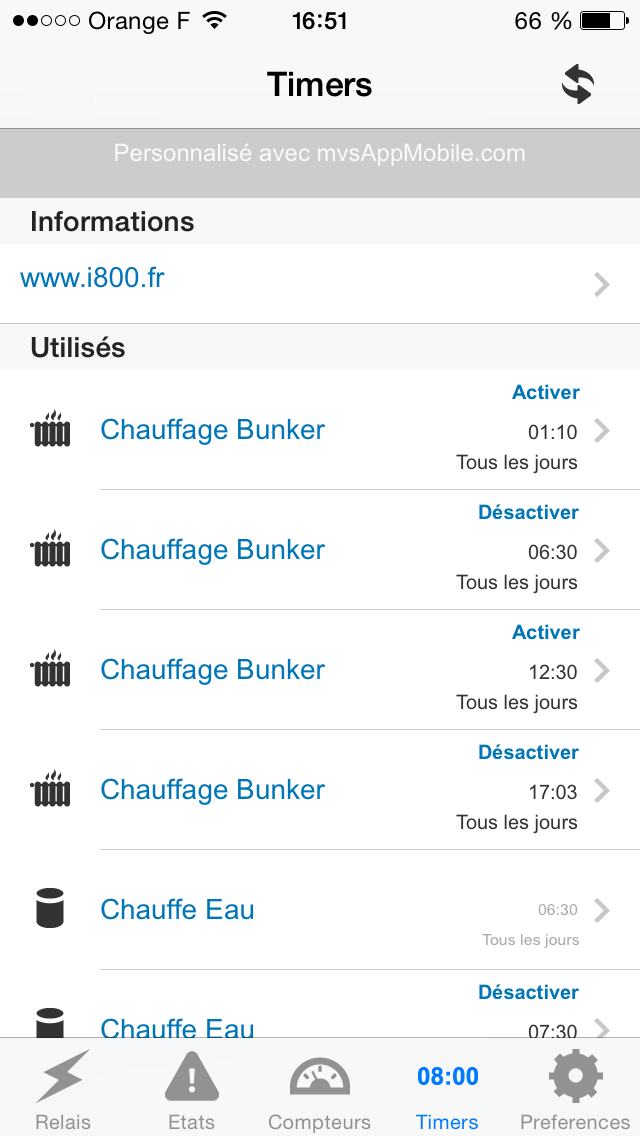Open Chauffage Bunker timer at 01:10
Viewport: 640px width, 1136px height.
tap(320, 430)
